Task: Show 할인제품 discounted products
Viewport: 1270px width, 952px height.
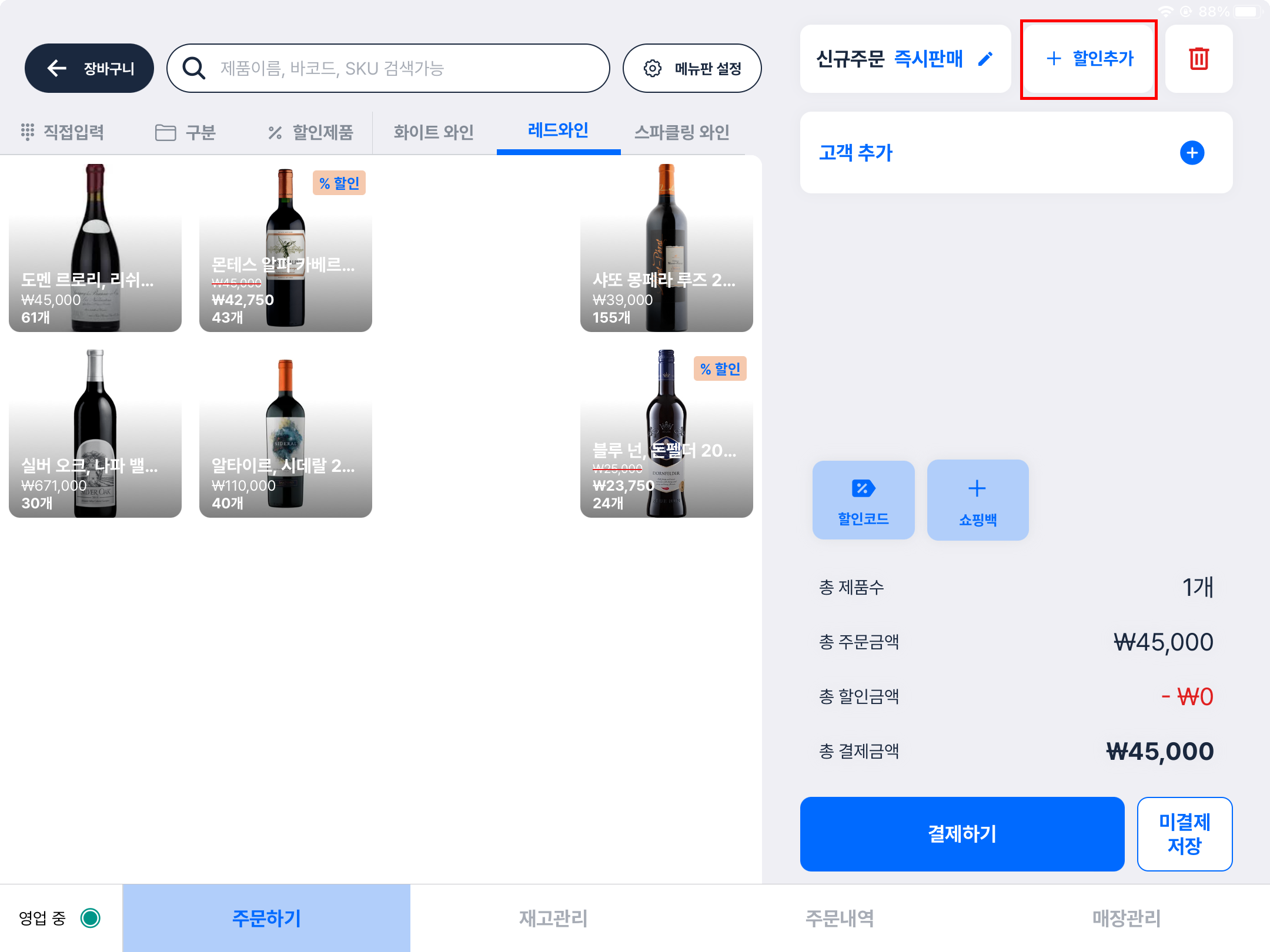Action: tap(310, 132)
